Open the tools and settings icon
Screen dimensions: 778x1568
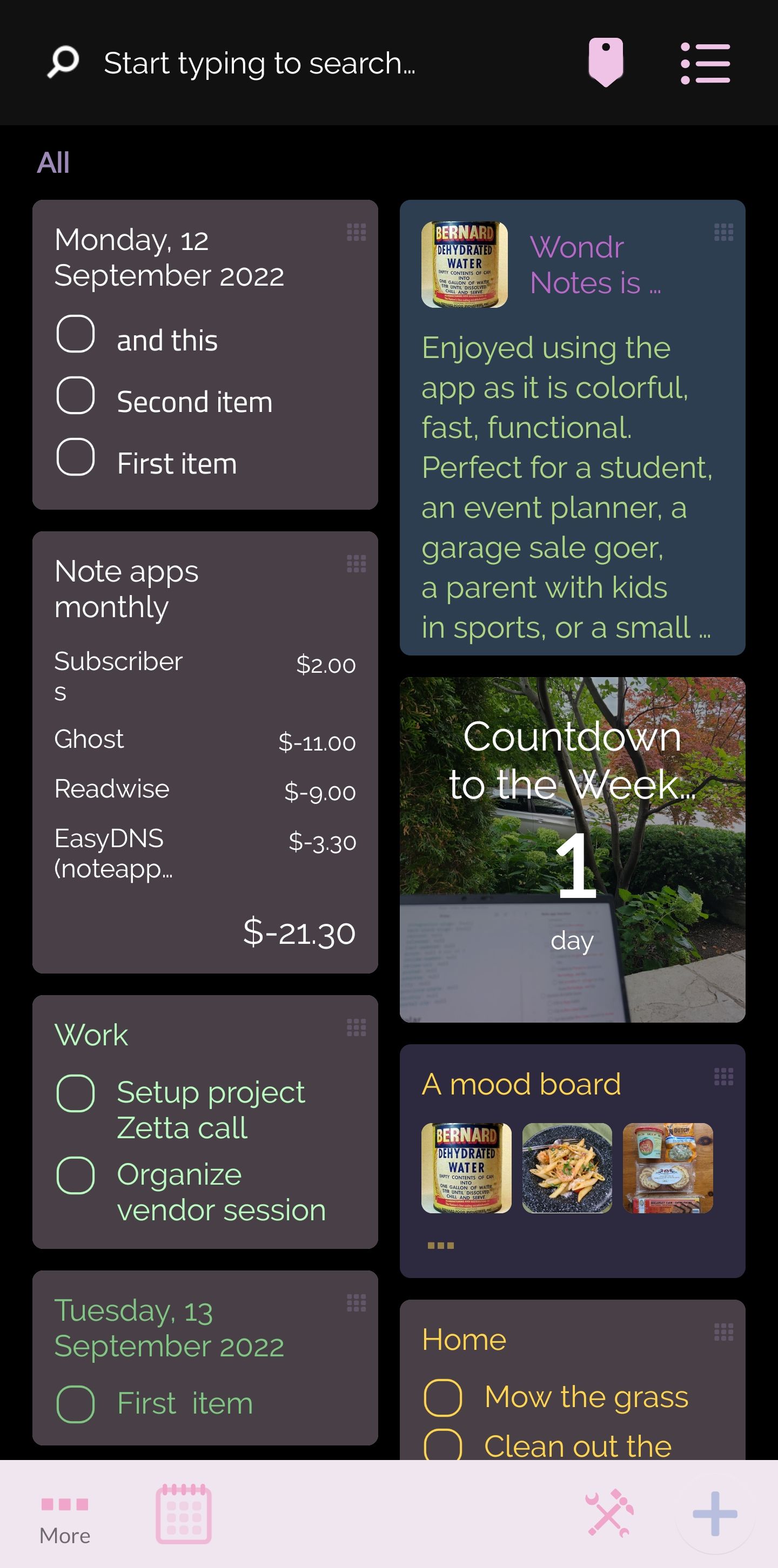click(x=609, y=1512)
